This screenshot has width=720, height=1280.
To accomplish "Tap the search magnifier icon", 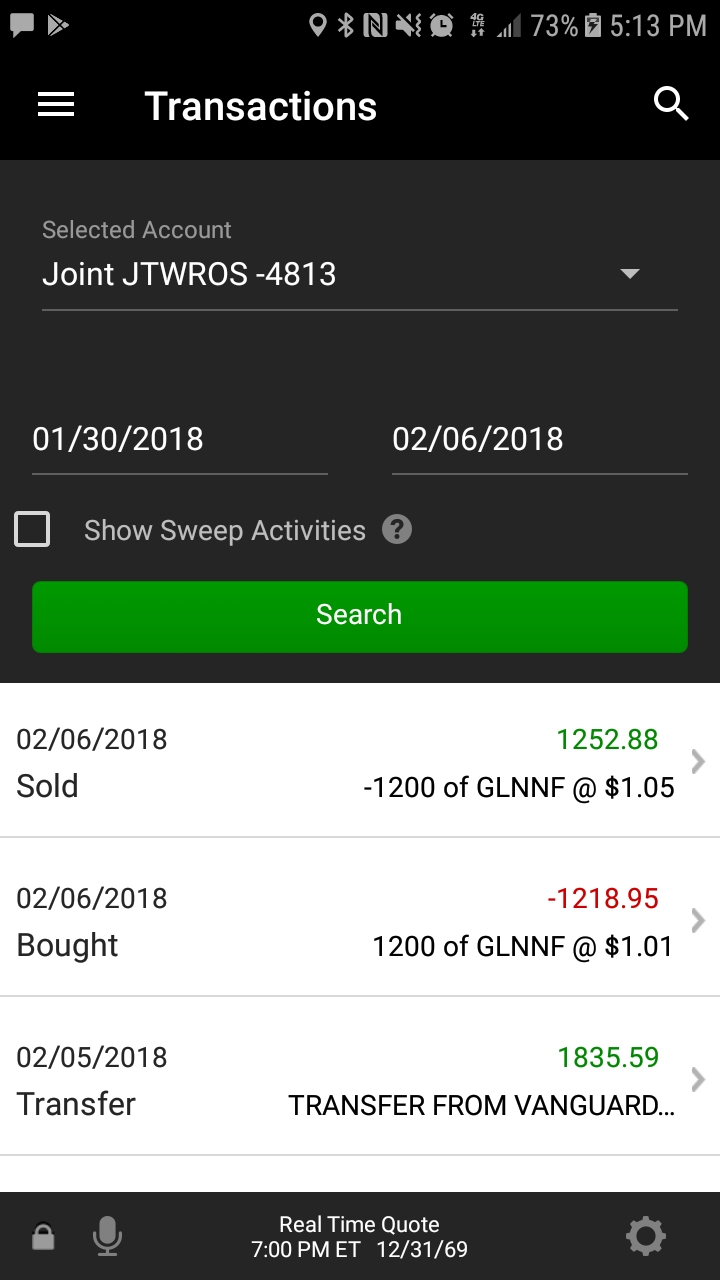I will click(670, 104).
